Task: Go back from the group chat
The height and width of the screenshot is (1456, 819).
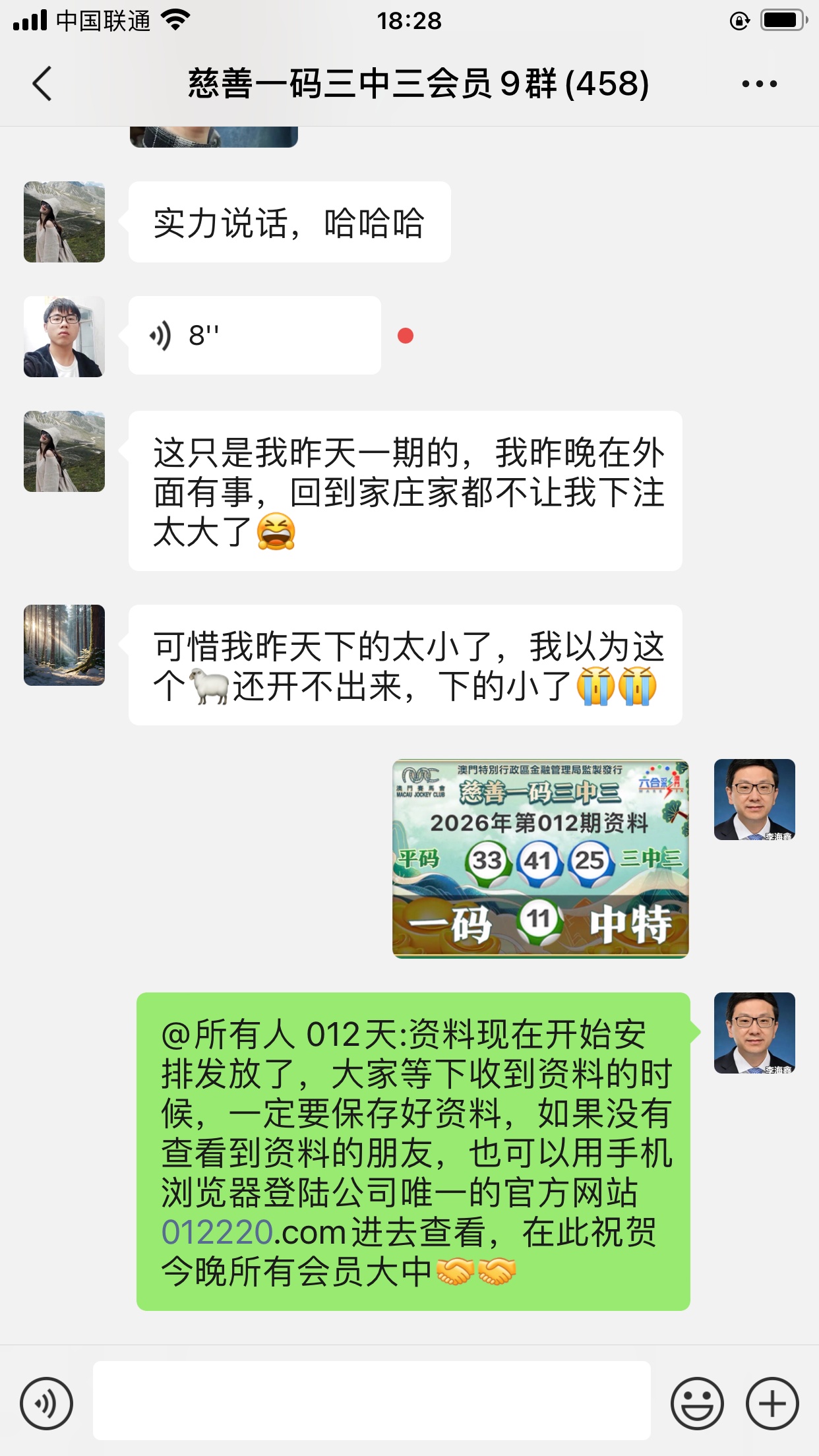Action: point(42,84)
